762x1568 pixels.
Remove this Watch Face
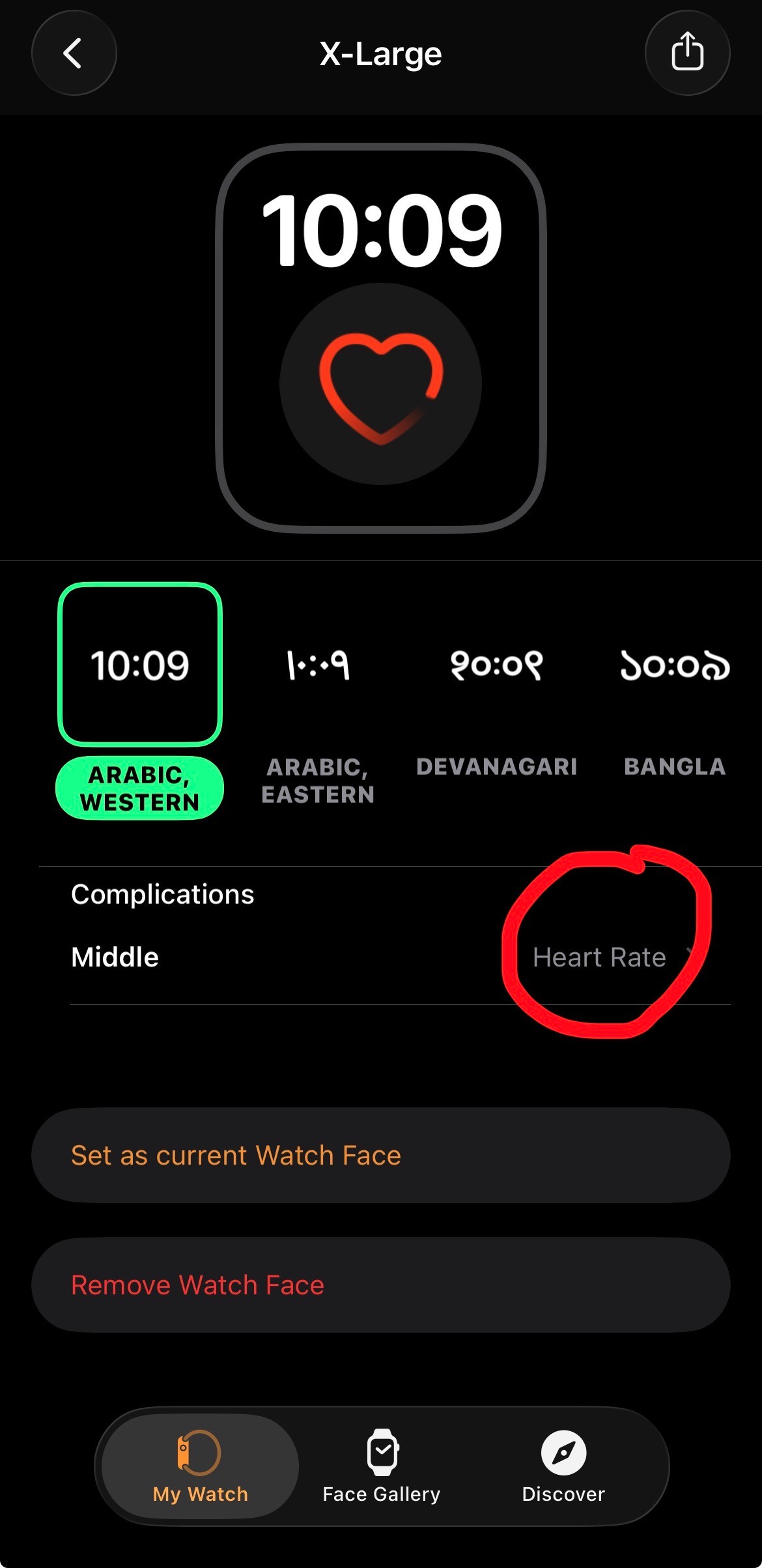tap(380, 1285)
